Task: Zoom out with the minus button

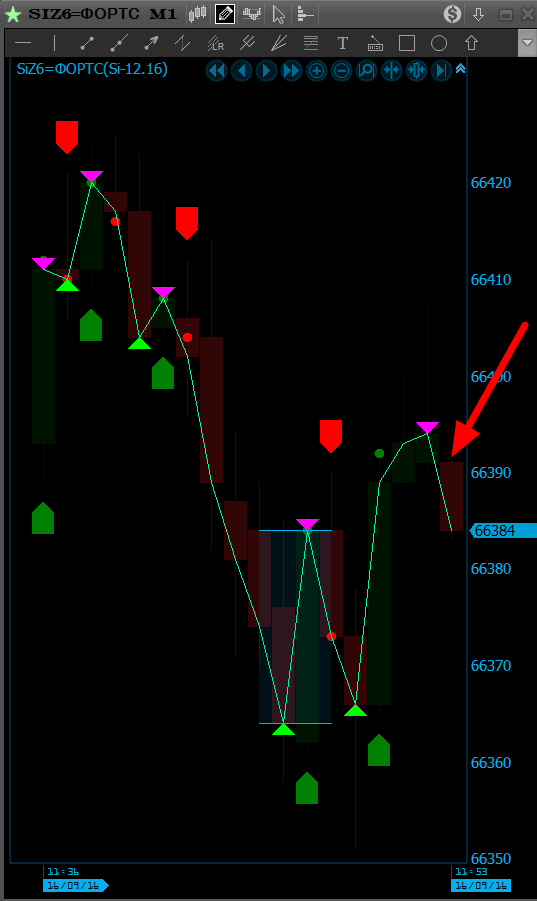Action: [341, 71]
